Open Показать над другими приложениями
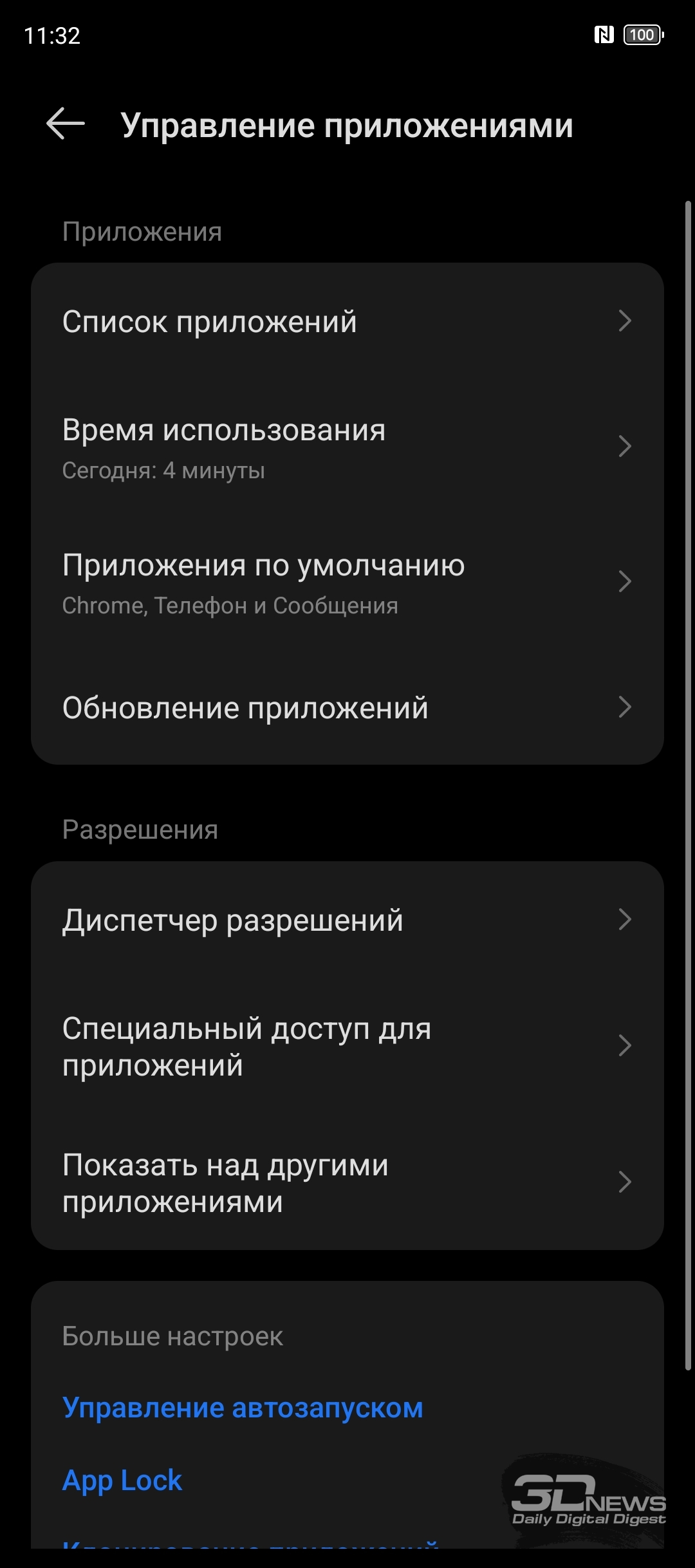695x1568 pixels. (347, 1182)
